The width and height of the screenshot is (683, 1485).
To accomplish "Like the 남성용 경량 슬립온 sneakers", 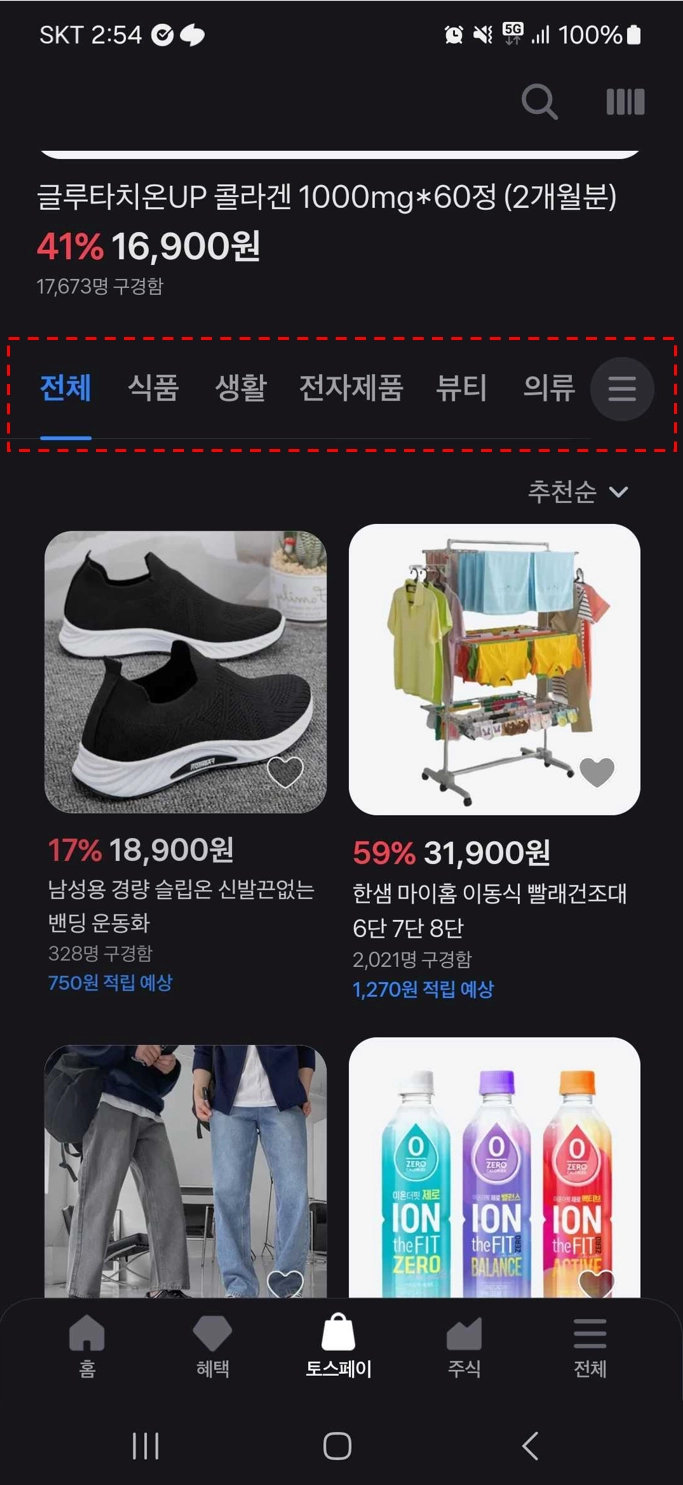I will (285, 772).
